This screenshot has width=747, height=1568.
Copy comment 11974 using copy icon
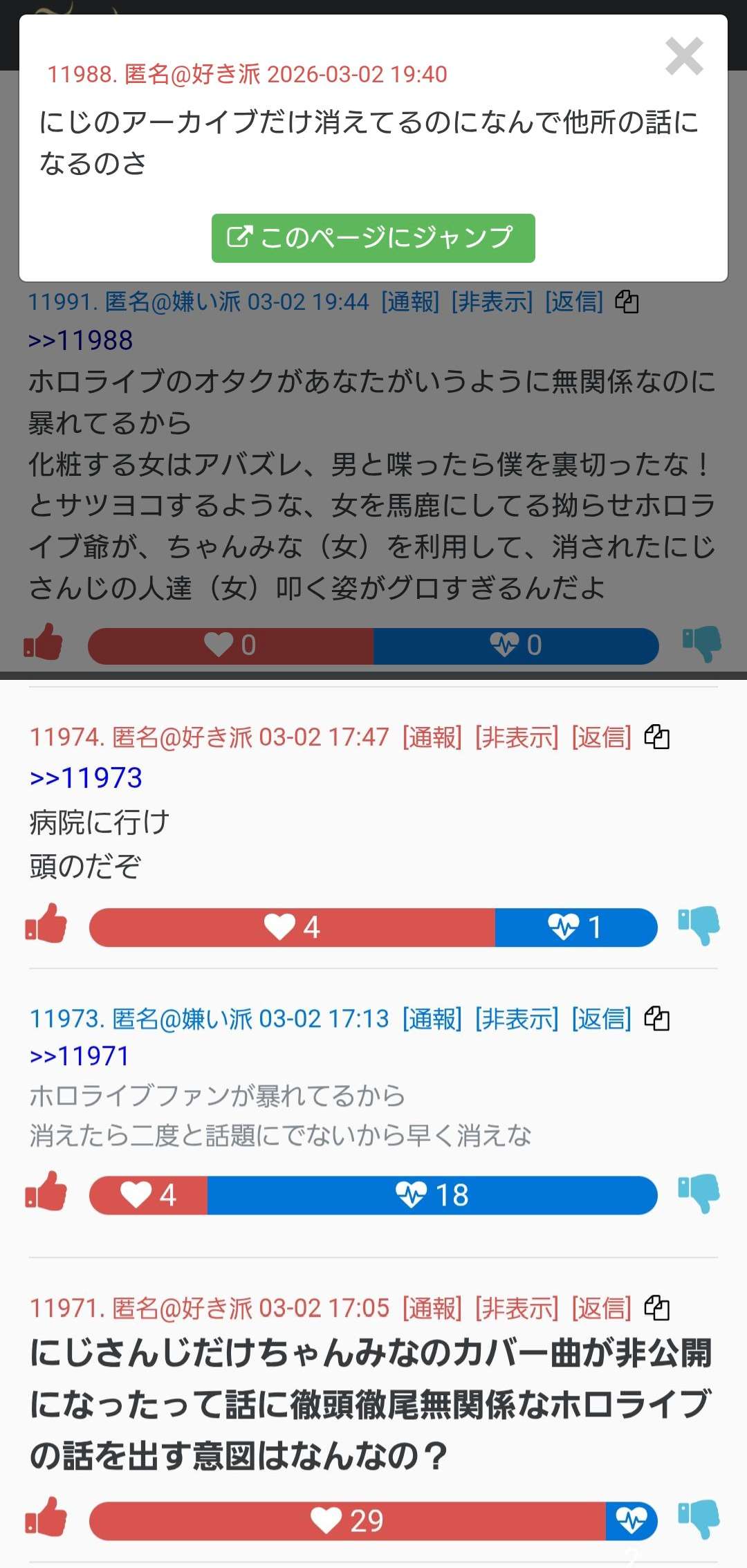(x=656, y=737)
